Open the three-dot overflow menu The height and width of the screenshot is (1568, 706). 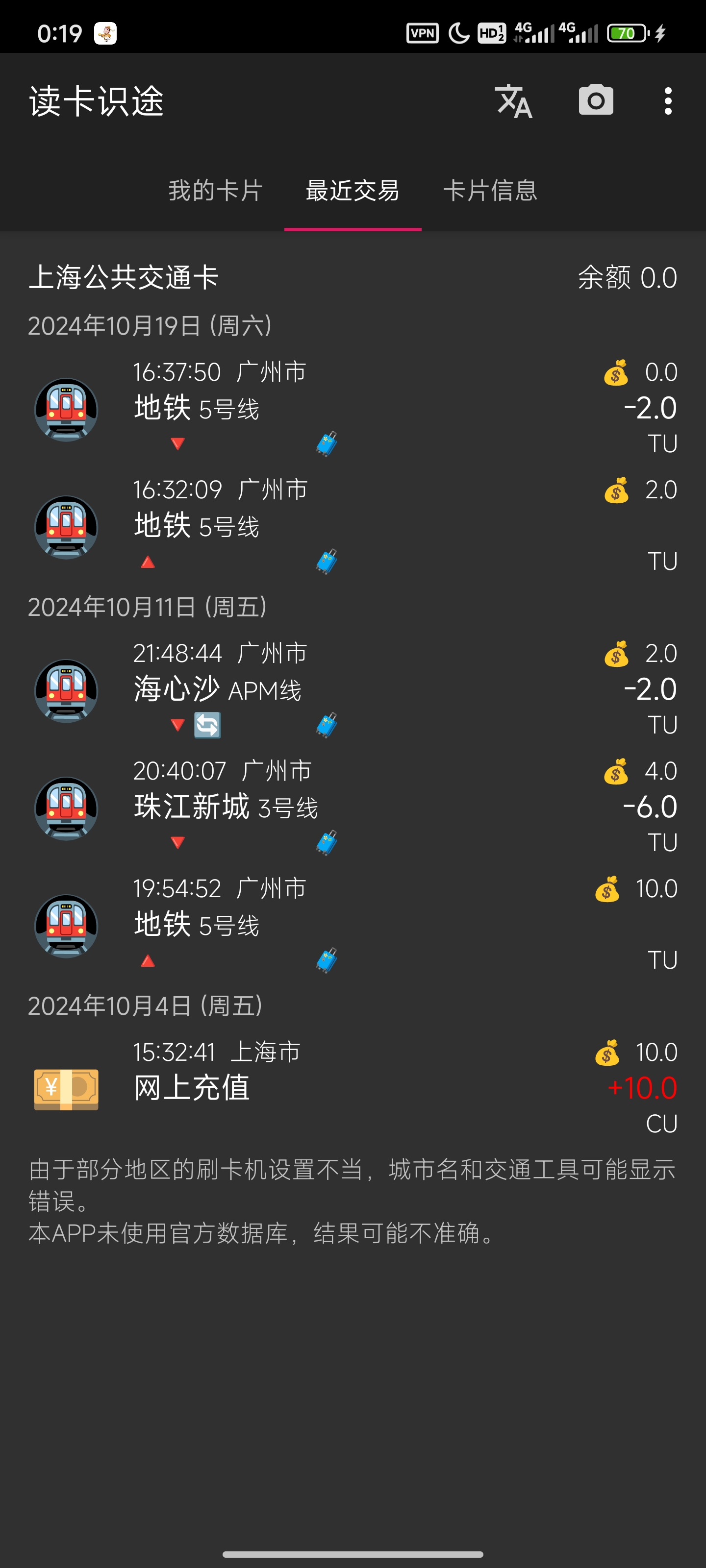pyautogui.click(x=668, y=101)
